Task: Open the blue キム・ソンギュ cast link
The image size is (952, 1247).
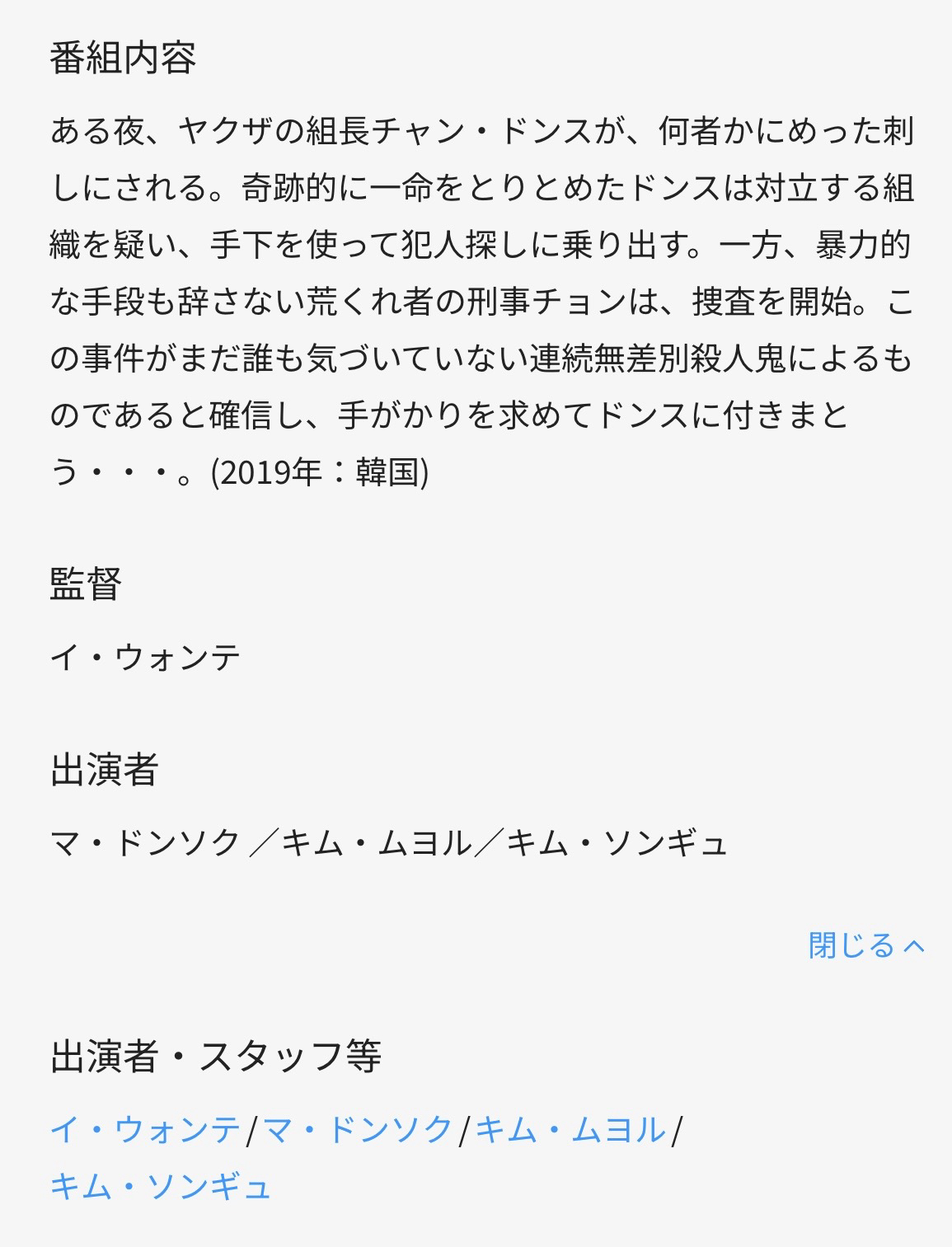Action: (160, 1187)
